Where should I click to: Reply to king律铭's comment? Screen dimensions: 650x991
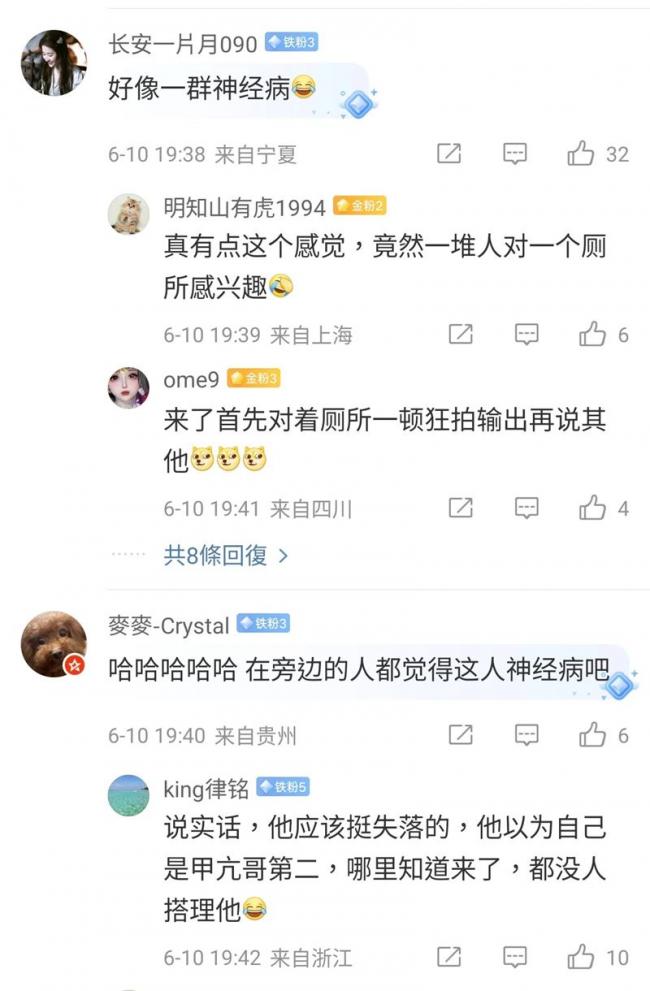pos(515,957)
